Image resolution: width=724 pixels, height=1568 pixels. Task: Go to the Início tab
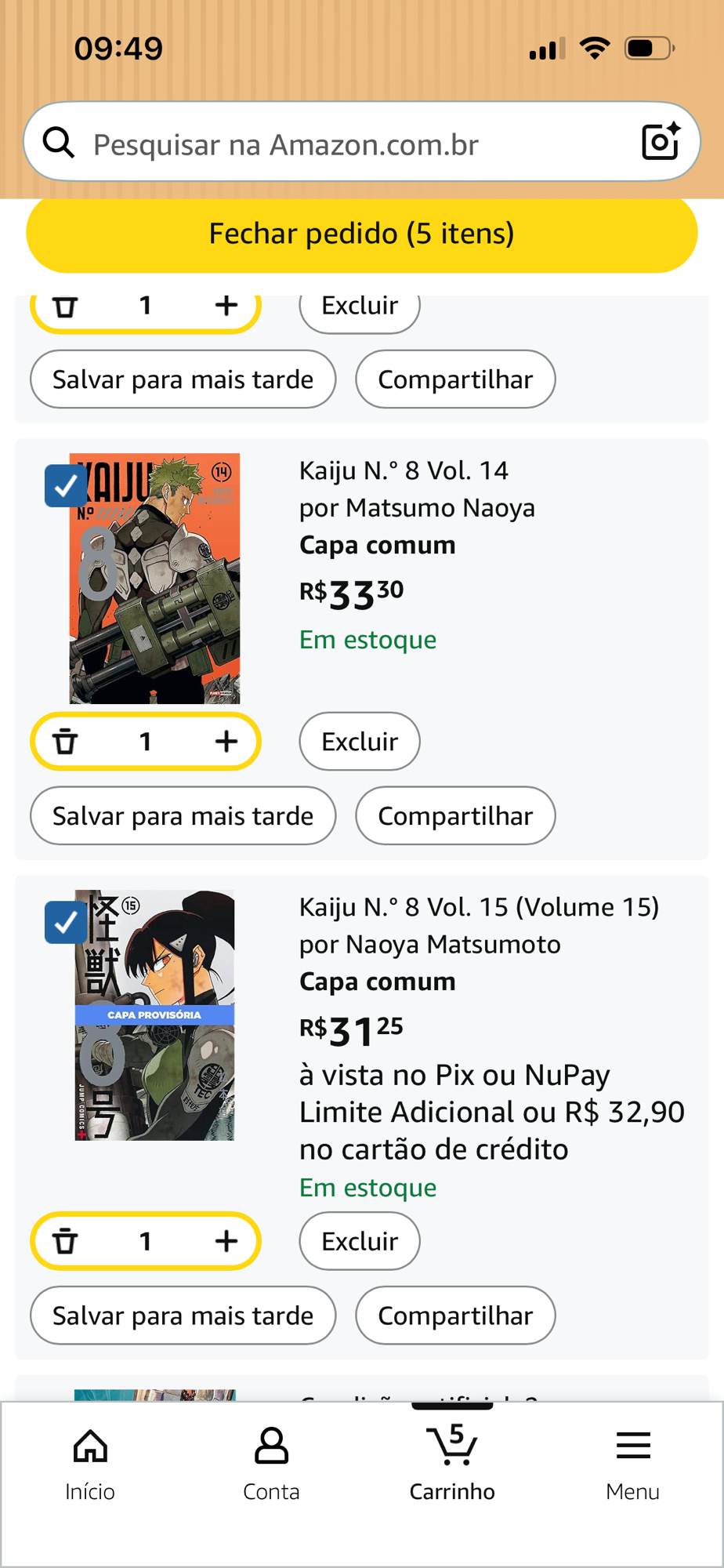pyautogui.click(x=90, y=1464)
